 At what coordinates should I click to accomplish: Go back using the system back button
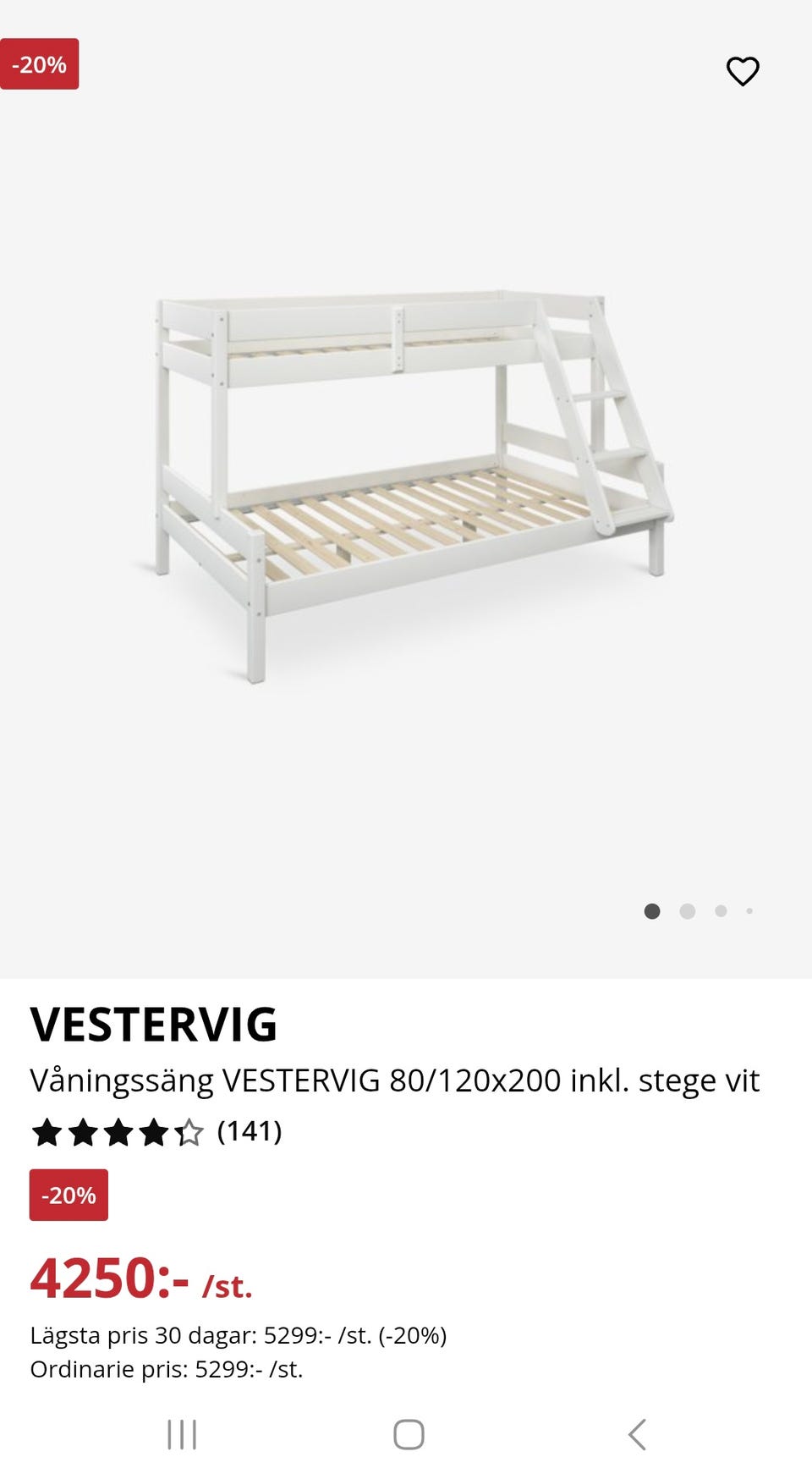[638, 1434]
